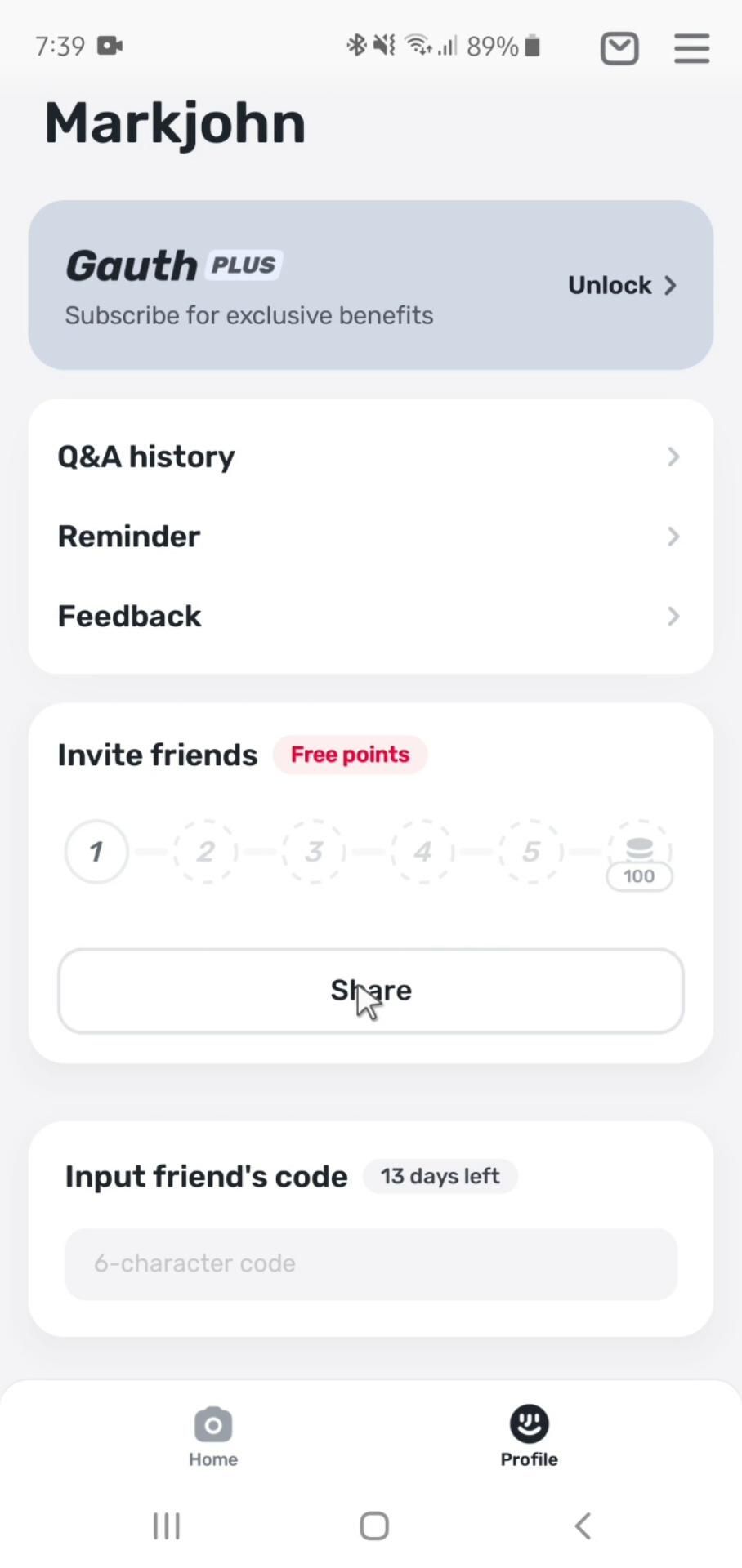The width and height of the screenshot is (742, 1568).
Task: Unlock Gauth Plus subscription
Action: pyautogui.click(x=622, y=285)
